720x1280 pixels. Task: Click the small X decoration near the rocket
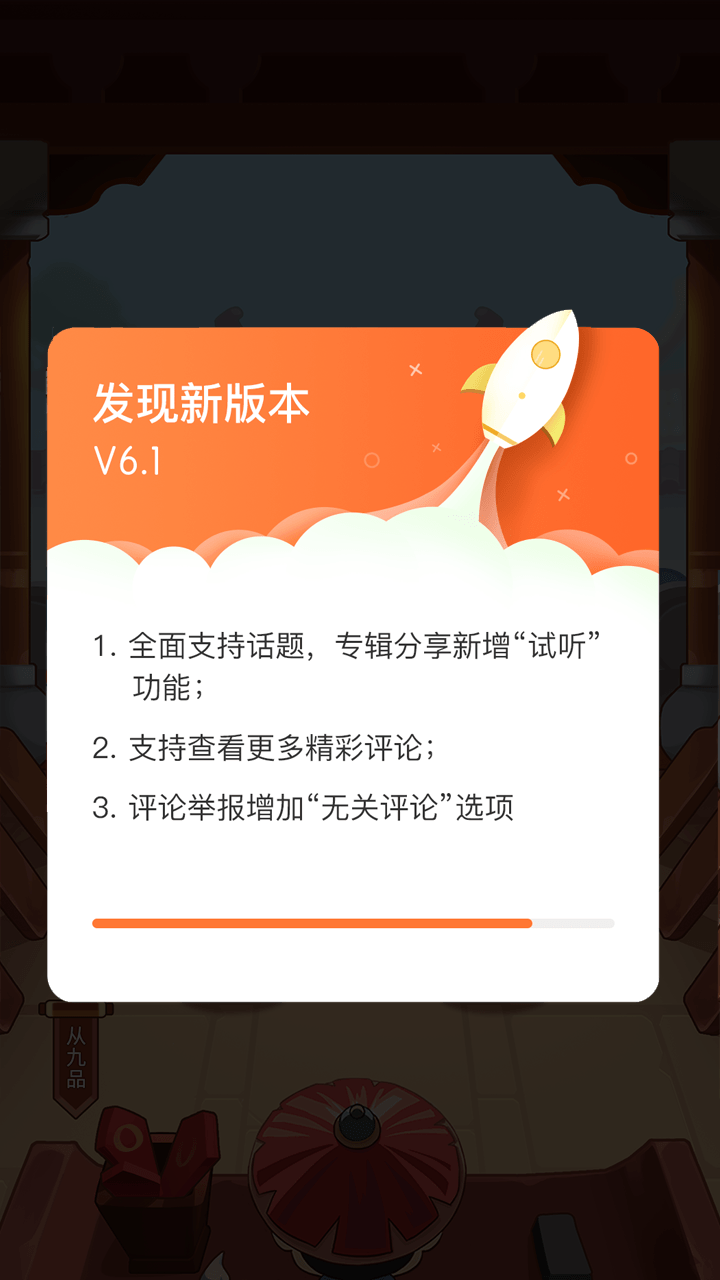tap(413, 369)
